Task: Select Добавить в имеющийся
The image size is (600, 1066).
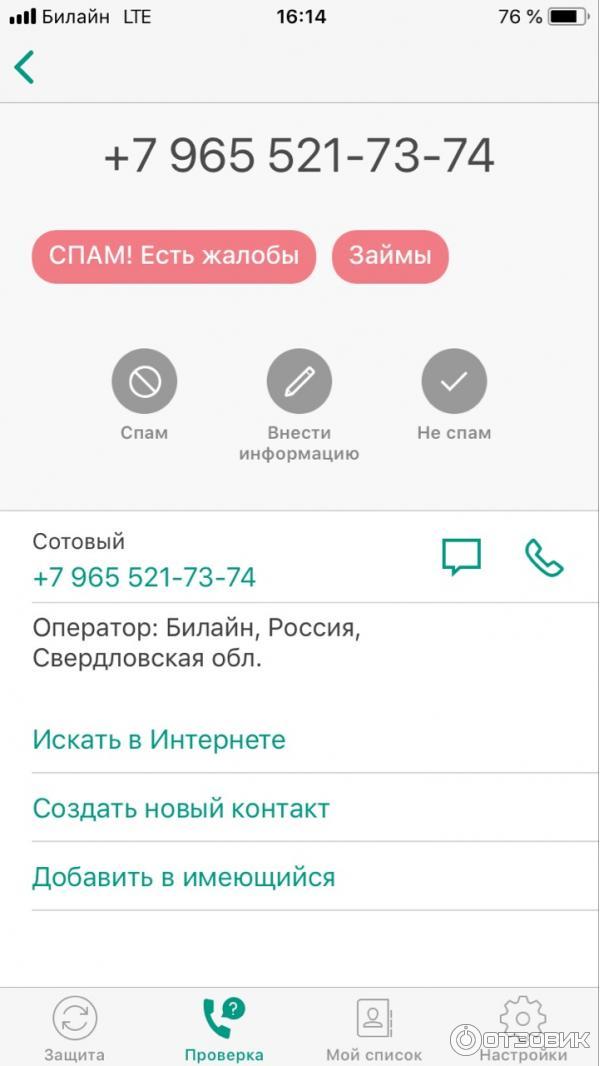Action: (184, 878)
